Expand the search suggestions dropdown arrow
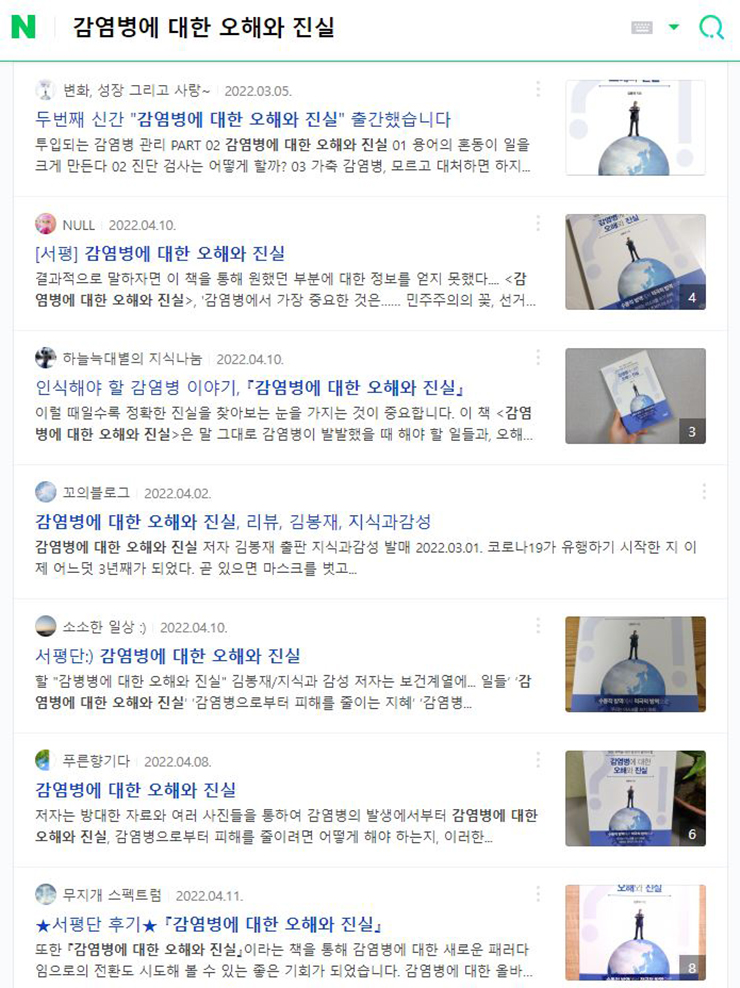 pyautogui.click(x=674, y=28)
